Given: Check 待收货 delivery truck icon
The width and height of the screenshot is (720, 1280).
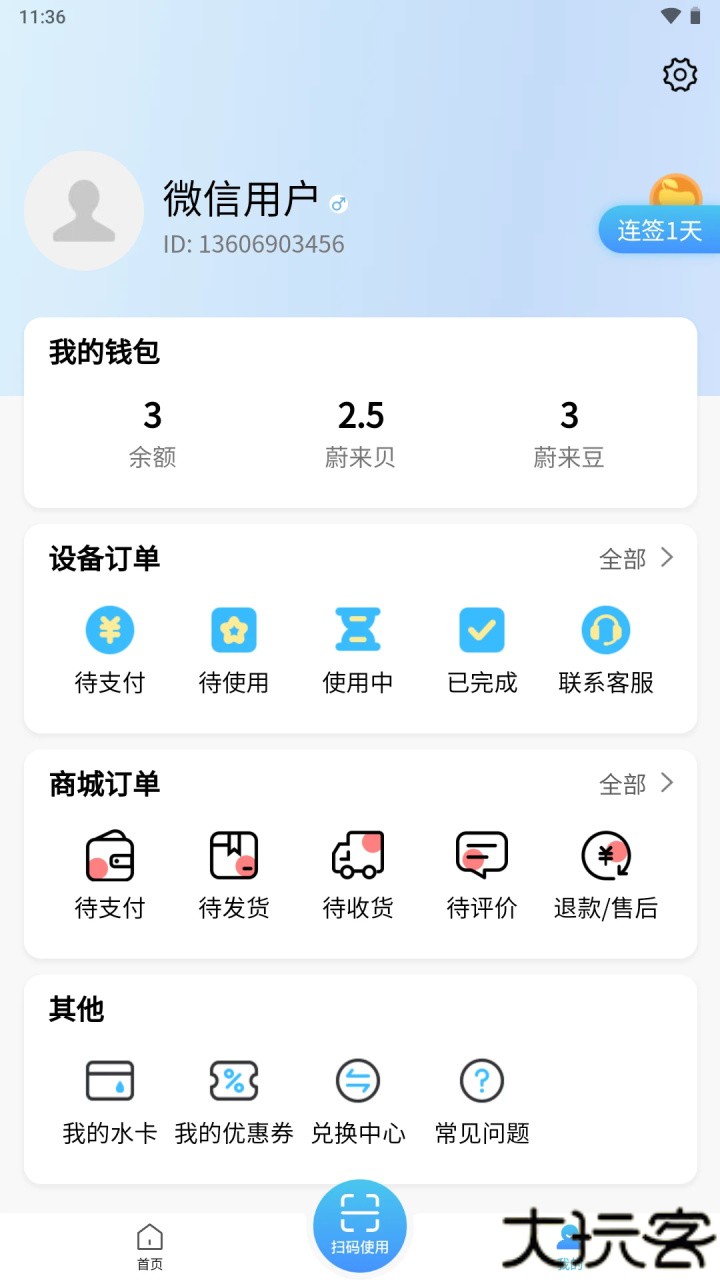Looking at the screenshot, I should pyautogui.click(x=358, y=855).
